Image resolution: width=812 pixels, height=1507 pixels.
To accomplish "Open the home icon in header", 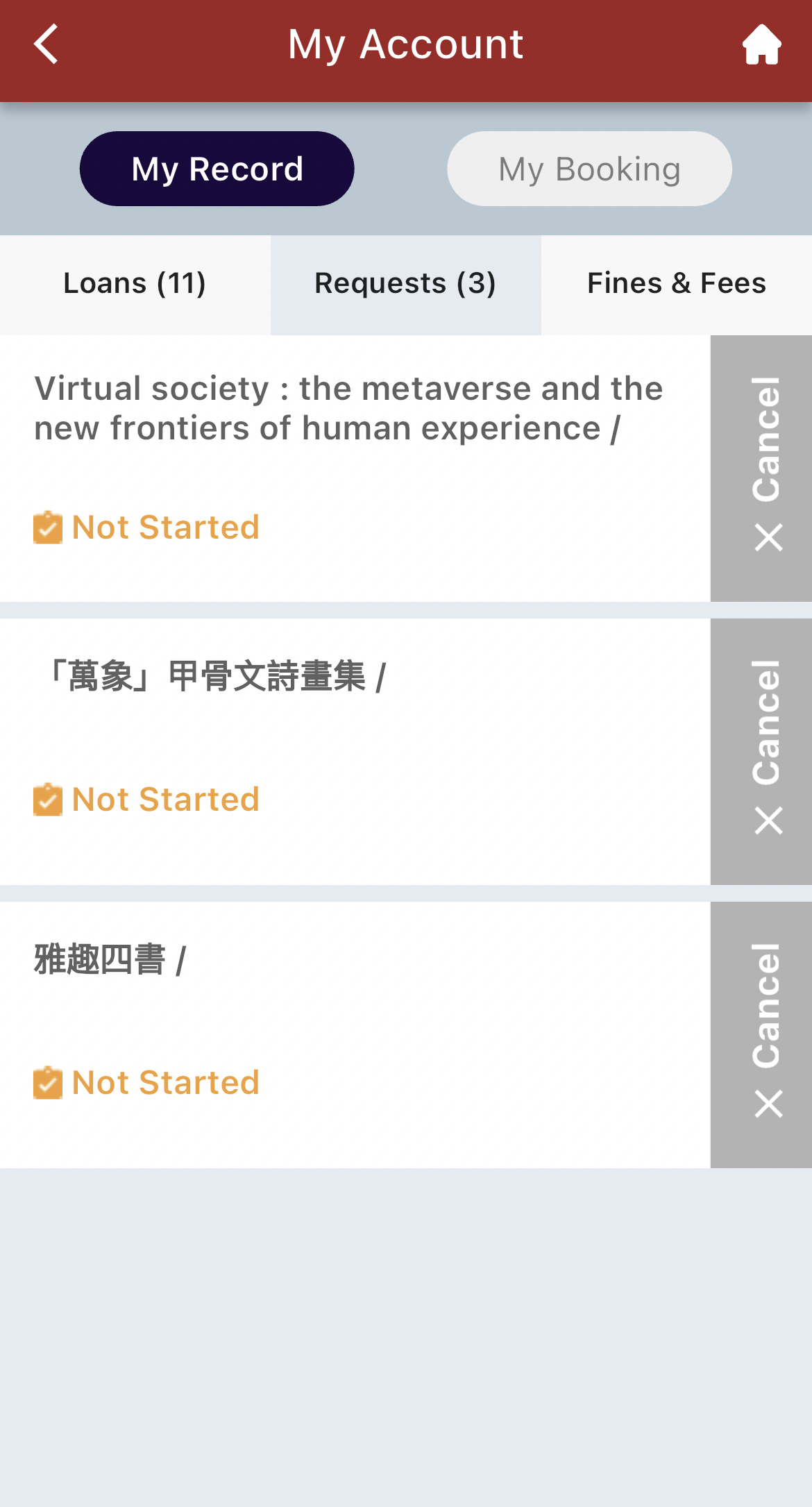I will click(x=761, y=44).
